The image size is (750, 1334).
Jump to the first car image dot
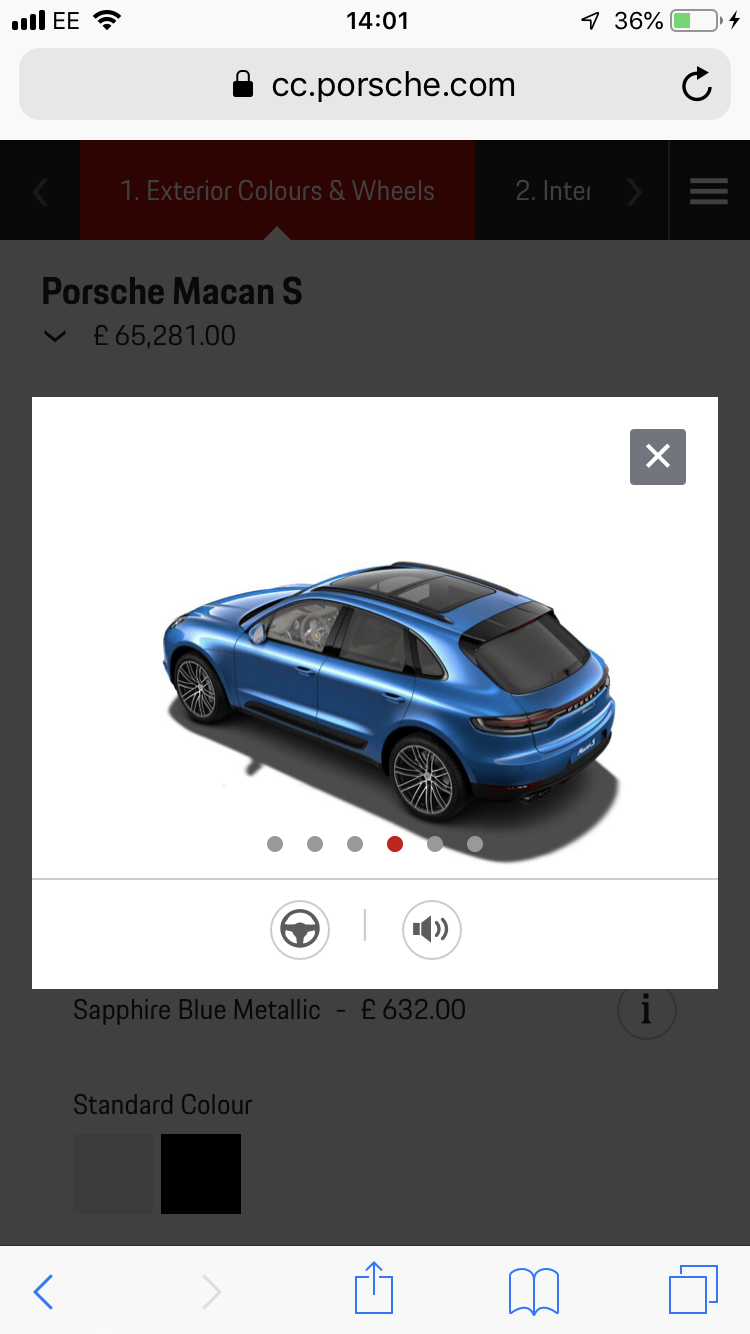[x=275, y=844]
